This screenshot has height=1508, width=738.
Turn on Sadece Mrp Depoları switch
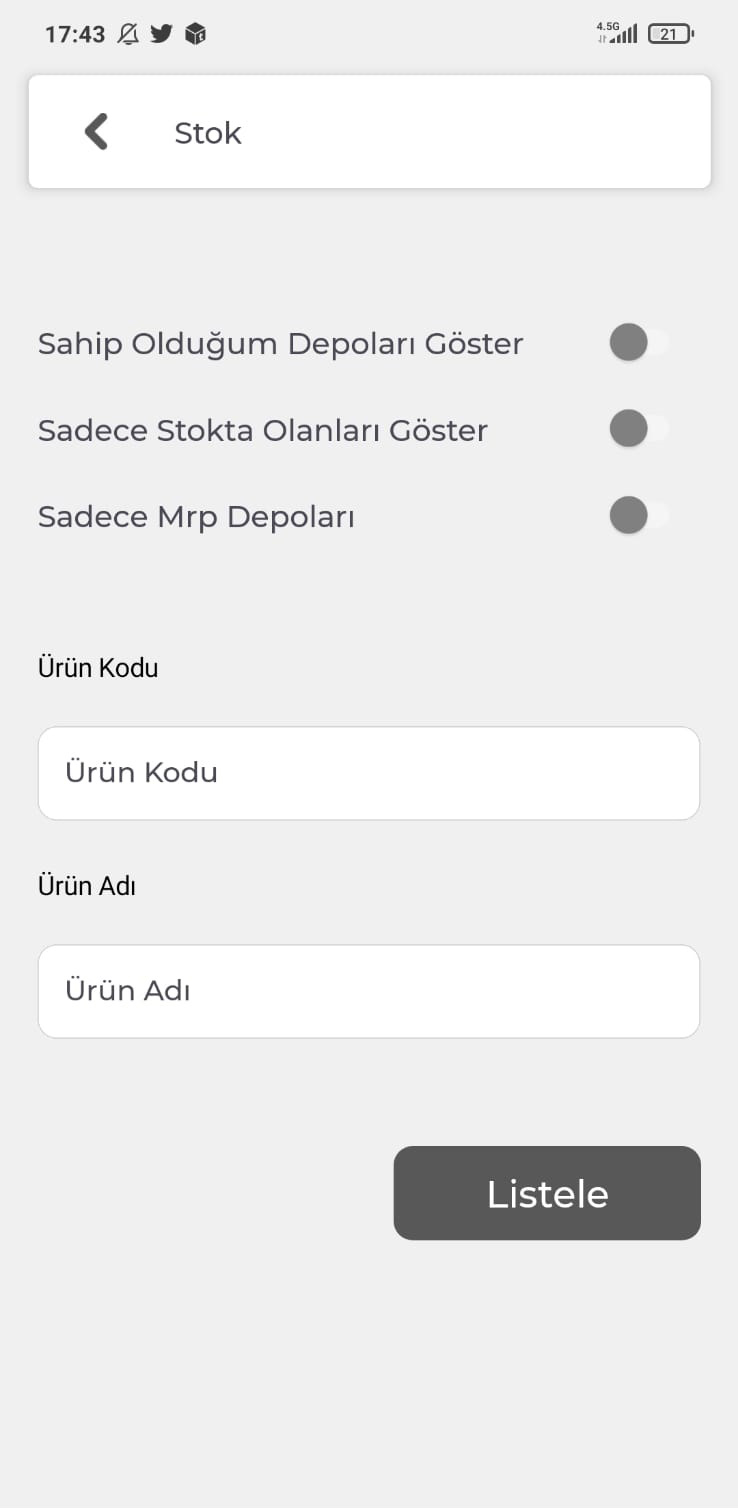640,516
